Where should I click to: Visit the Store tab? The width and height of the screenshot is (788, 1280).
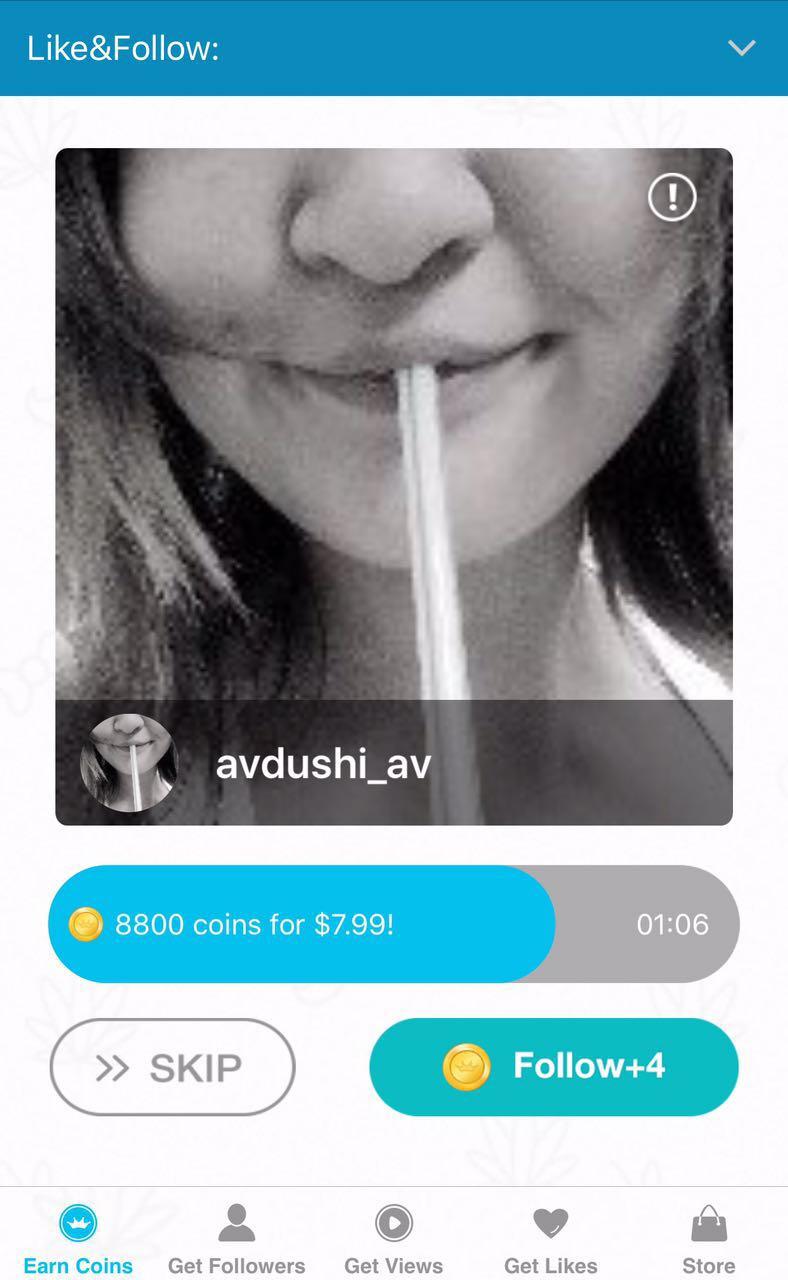708,1238
